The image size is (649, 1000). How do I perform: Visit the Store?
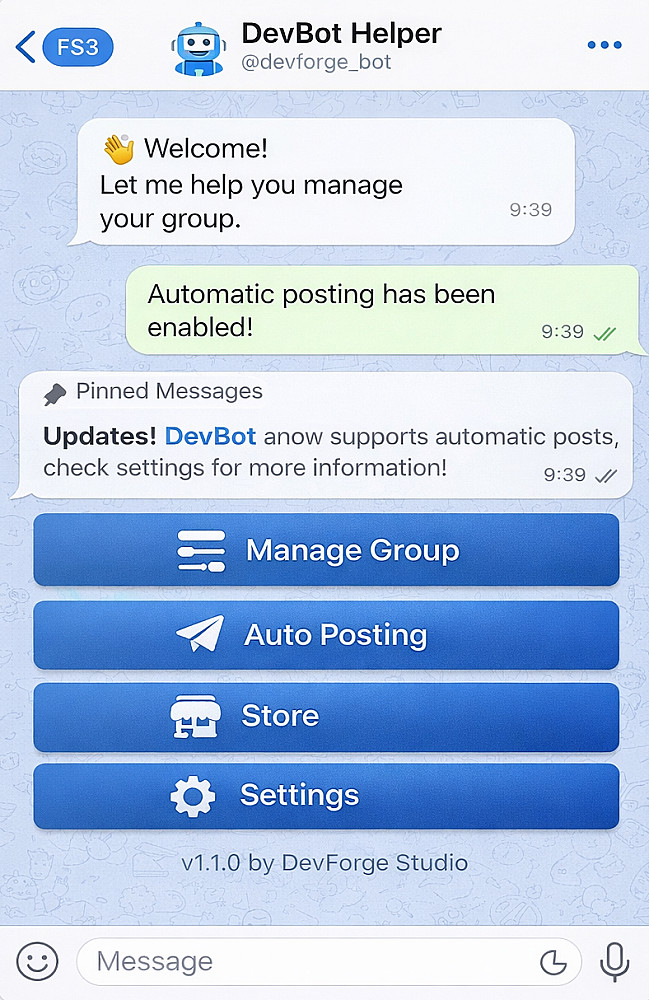(326, 716)
